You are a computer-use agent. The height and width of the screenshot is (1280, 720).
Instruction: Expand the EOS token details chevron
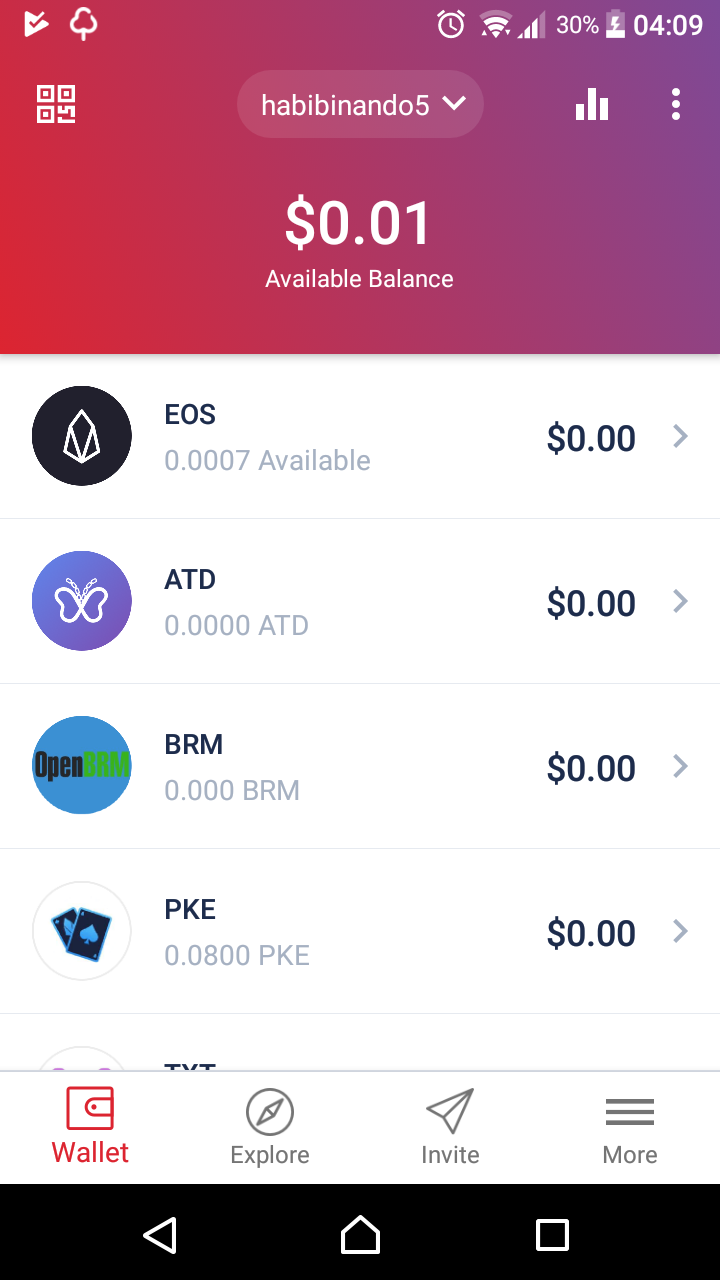[681, 436]
